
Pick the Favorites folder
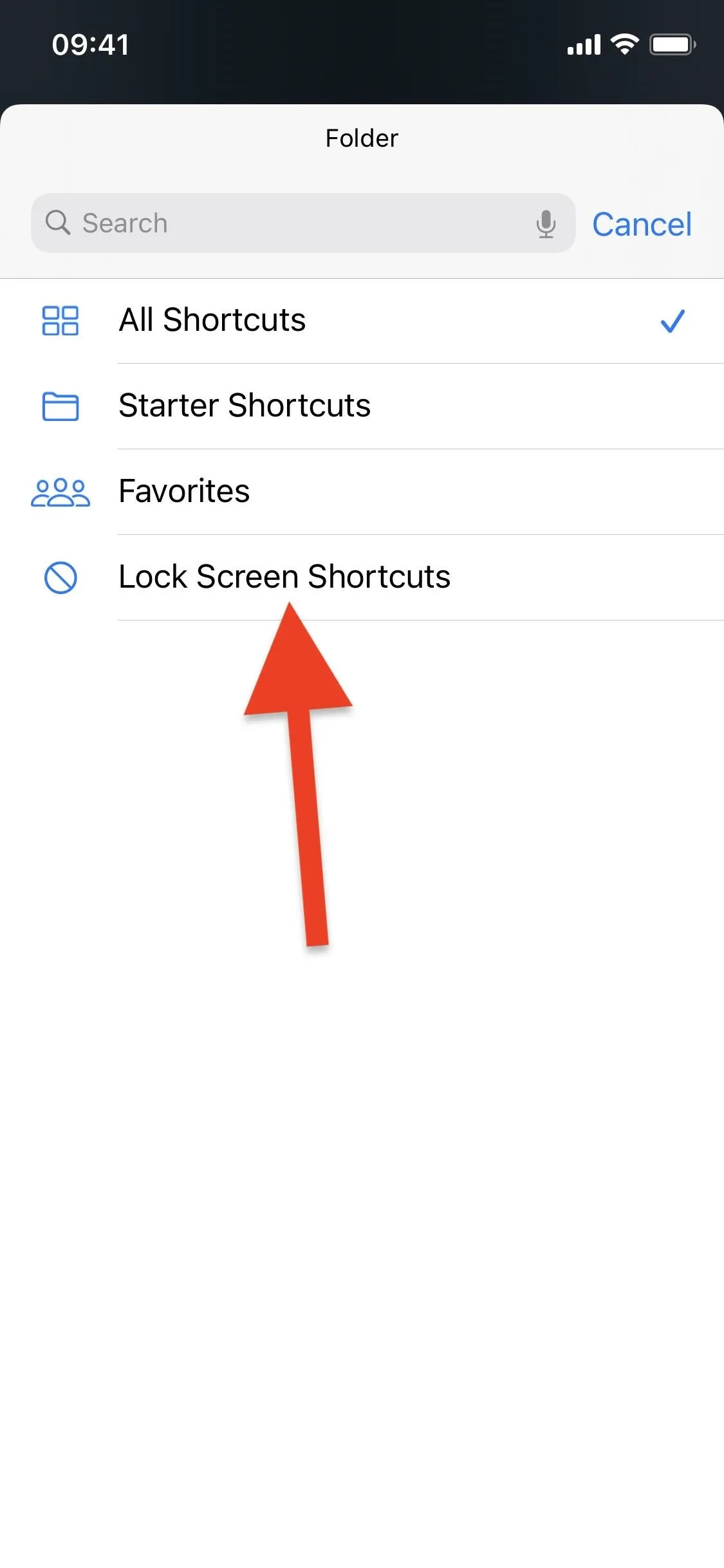pos(362,492)
